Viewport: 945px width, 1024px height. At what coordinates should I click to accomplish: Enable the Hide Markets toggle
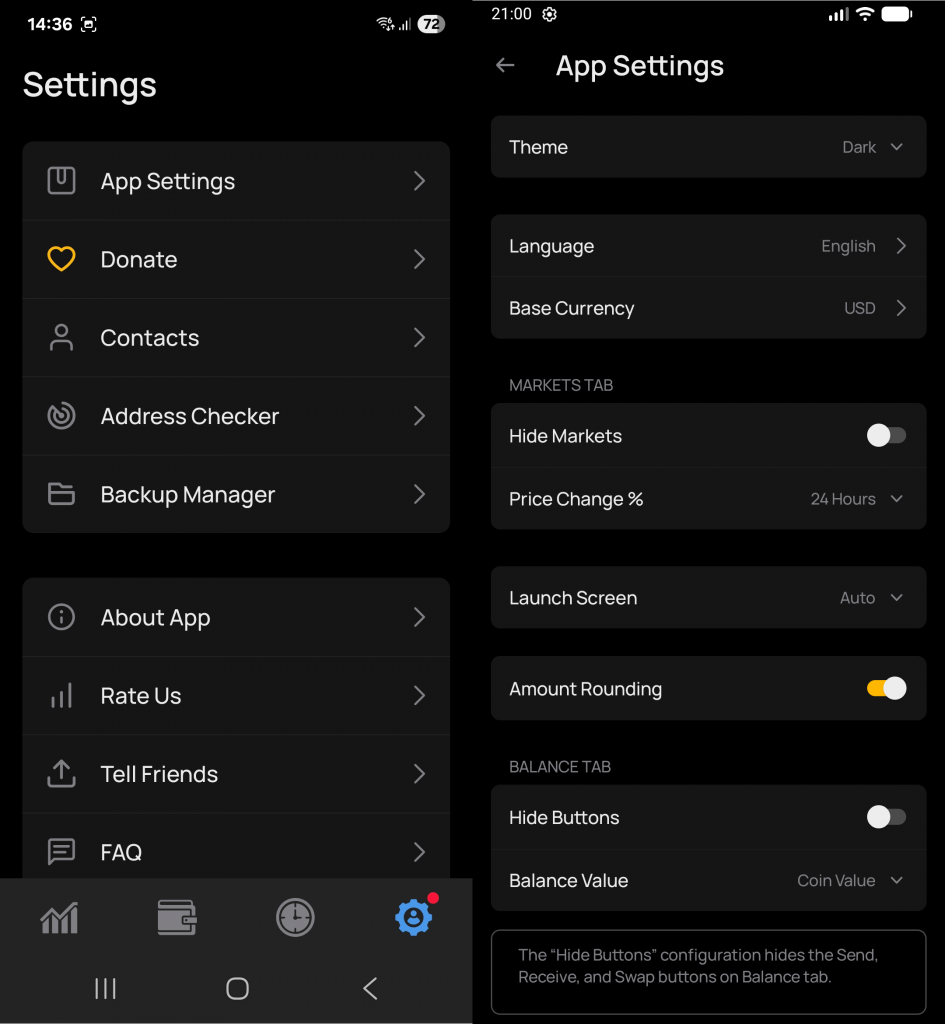(x=886, y=435)
